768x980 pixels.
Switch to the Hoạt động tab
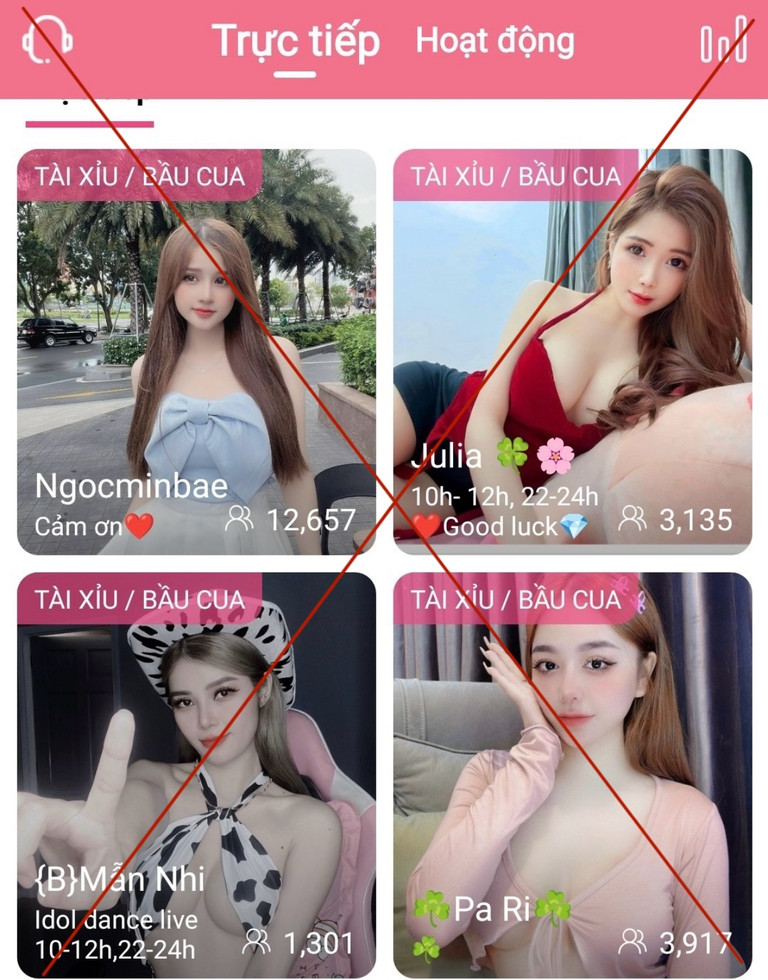(495, 41)
